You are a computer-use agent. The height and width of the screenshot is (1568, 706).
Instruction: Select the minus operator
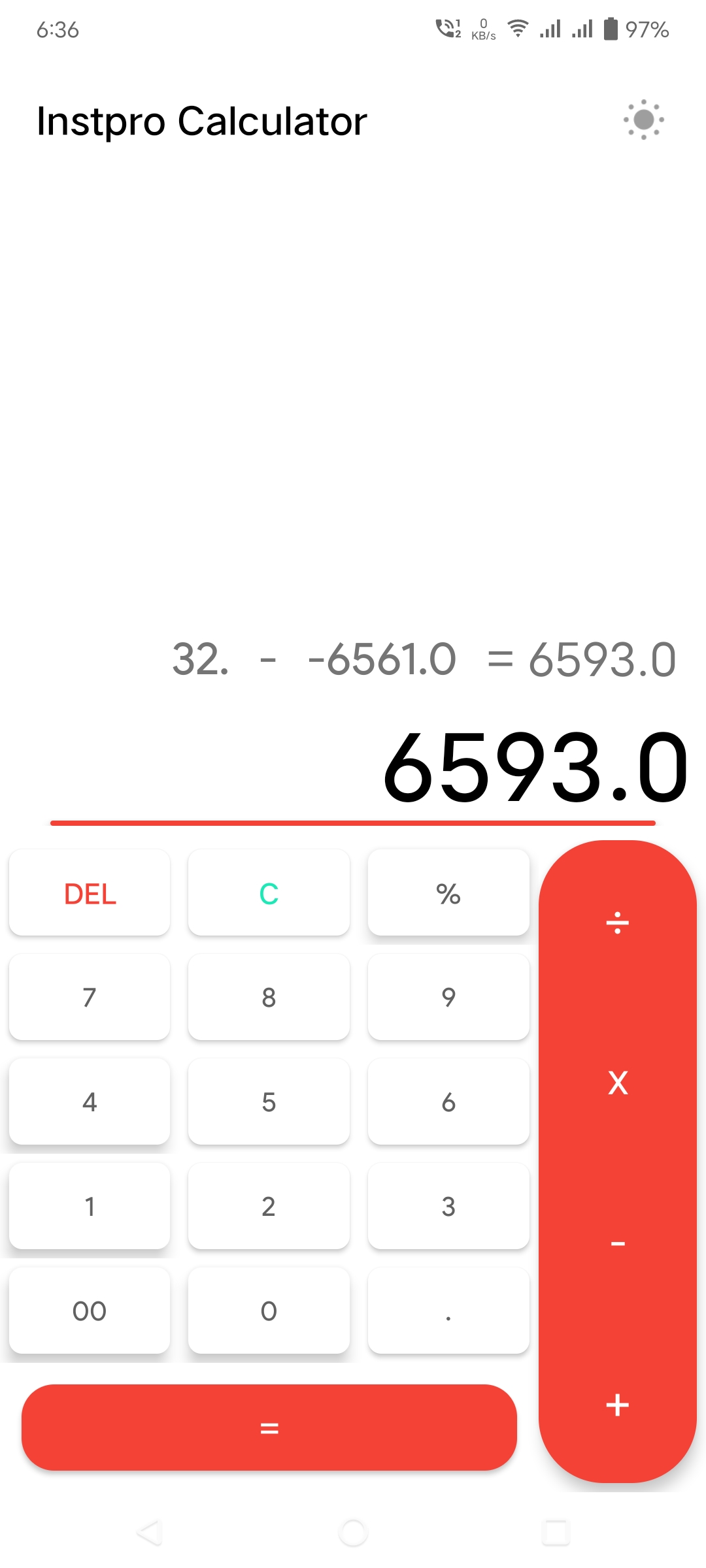(617, 1243)
